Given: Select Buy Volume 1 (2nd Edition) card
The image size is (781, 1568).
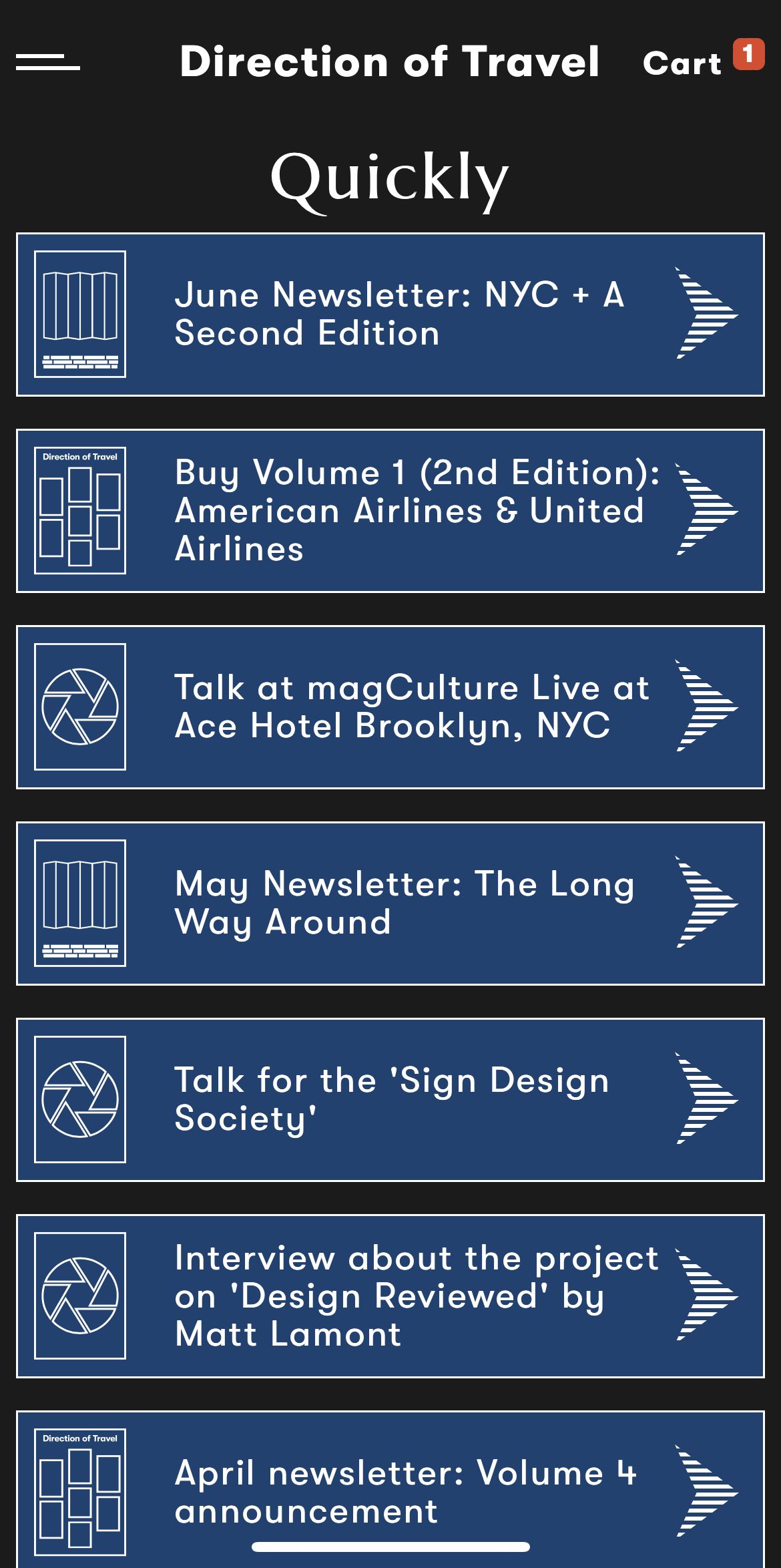Looking at the screenshot, I should (x=390, y=511).
